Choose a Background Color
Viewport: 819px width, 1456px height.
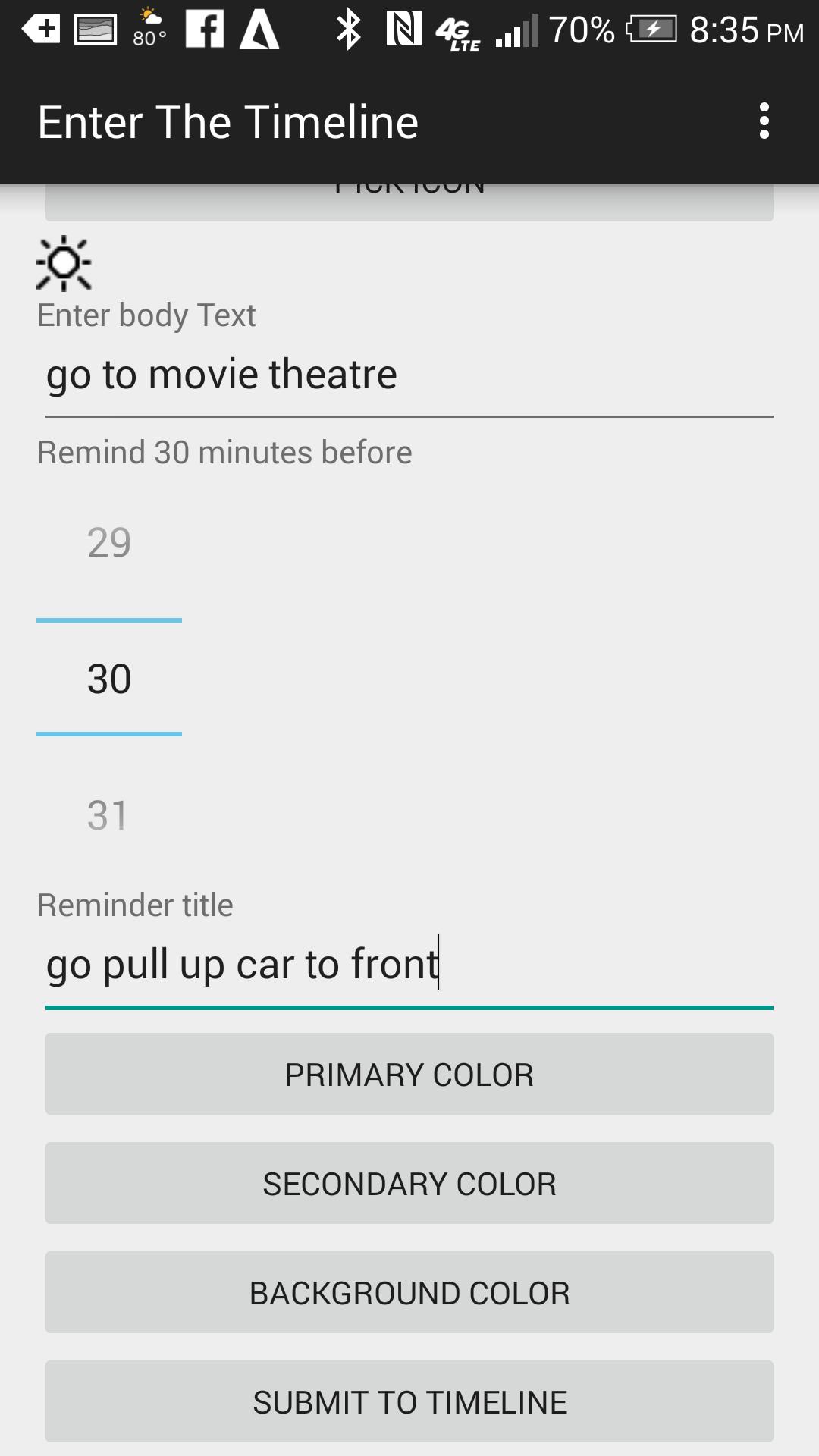409,1293
